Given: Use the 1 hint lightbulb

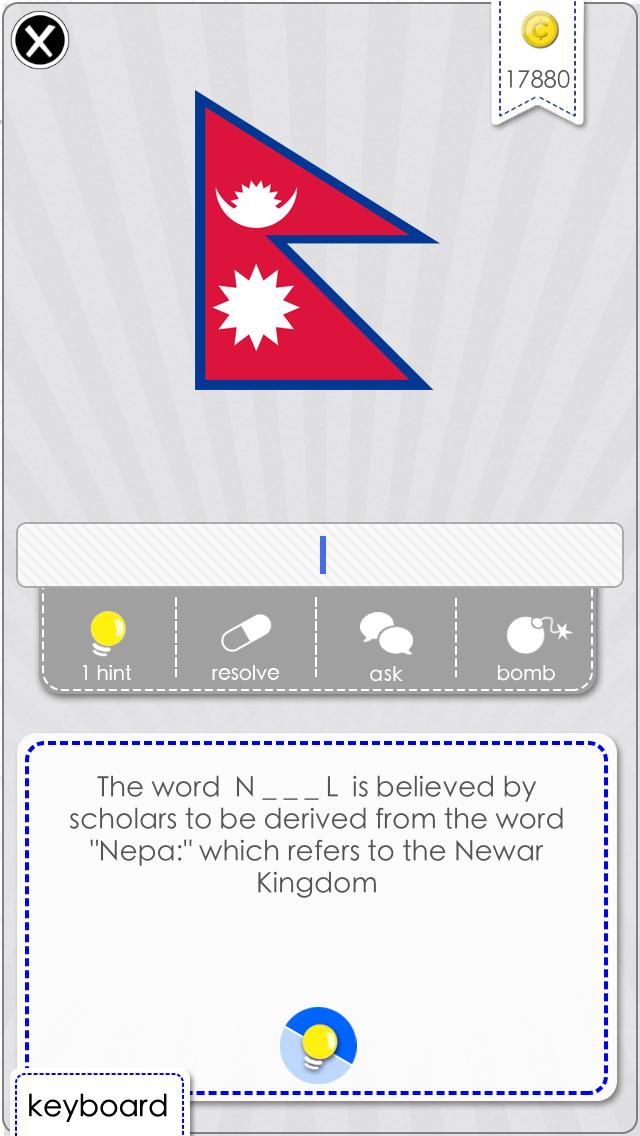Looking at the screenshot, I should click(x=107, y=645).
